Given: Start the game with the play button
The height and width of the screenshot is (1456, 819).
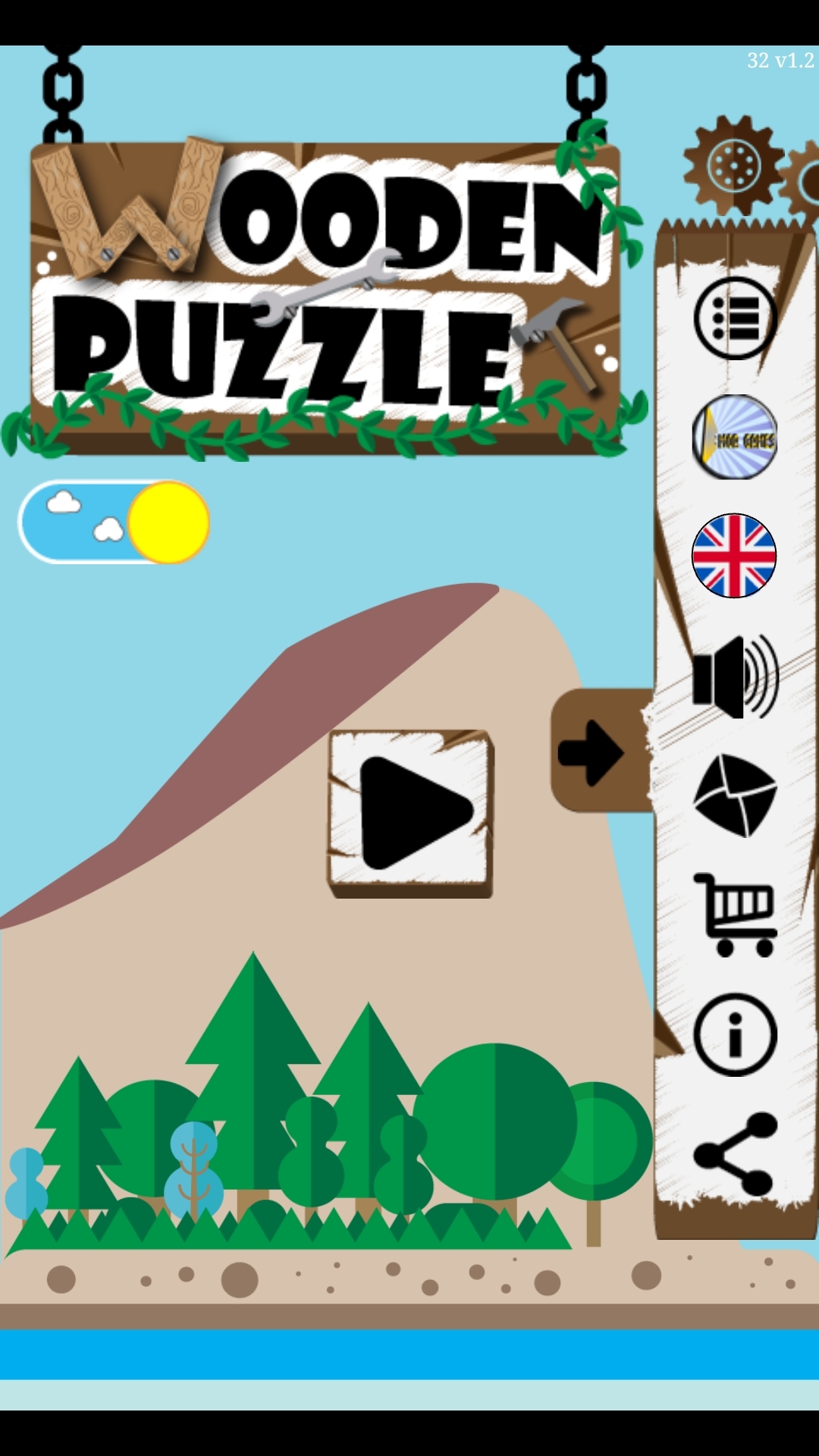Looking at the screenshot, I should click(x=410, y=812).
